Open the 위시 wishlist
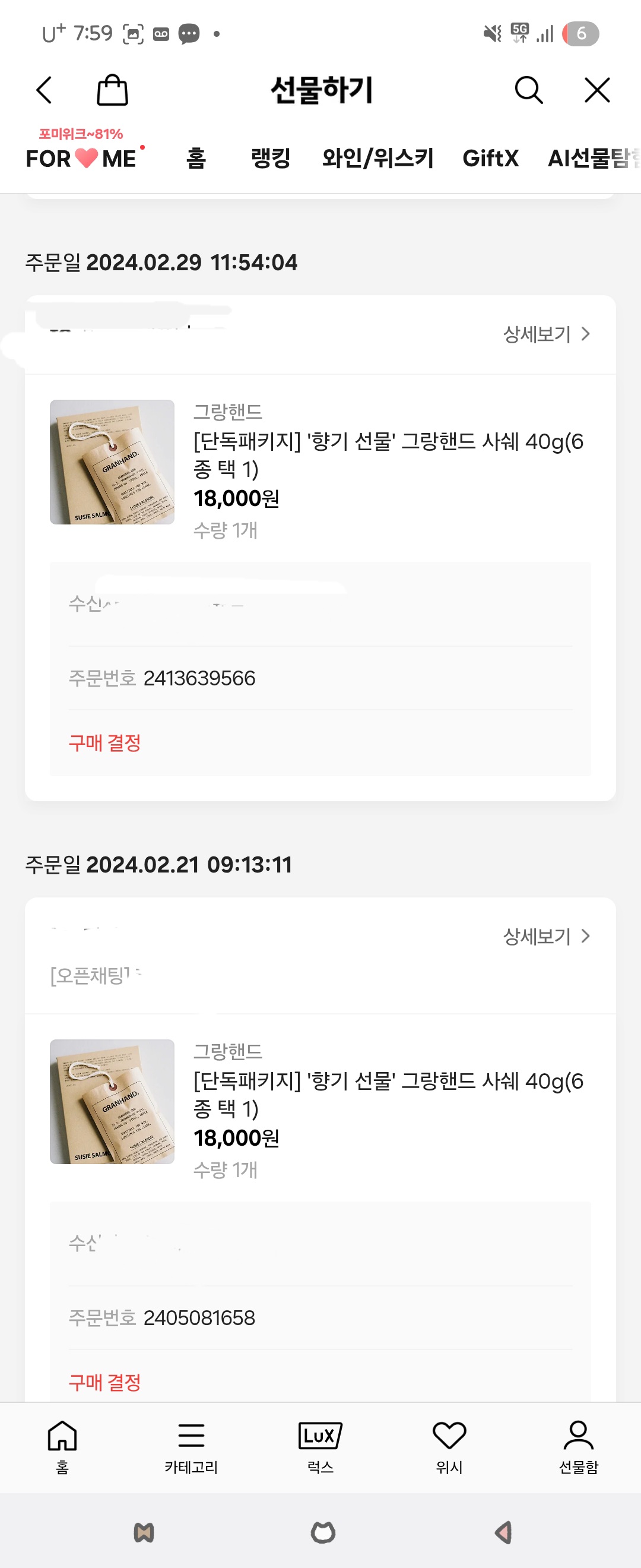The height and width of the screenshot is (1568, 641). click(x=449, y=1447)
